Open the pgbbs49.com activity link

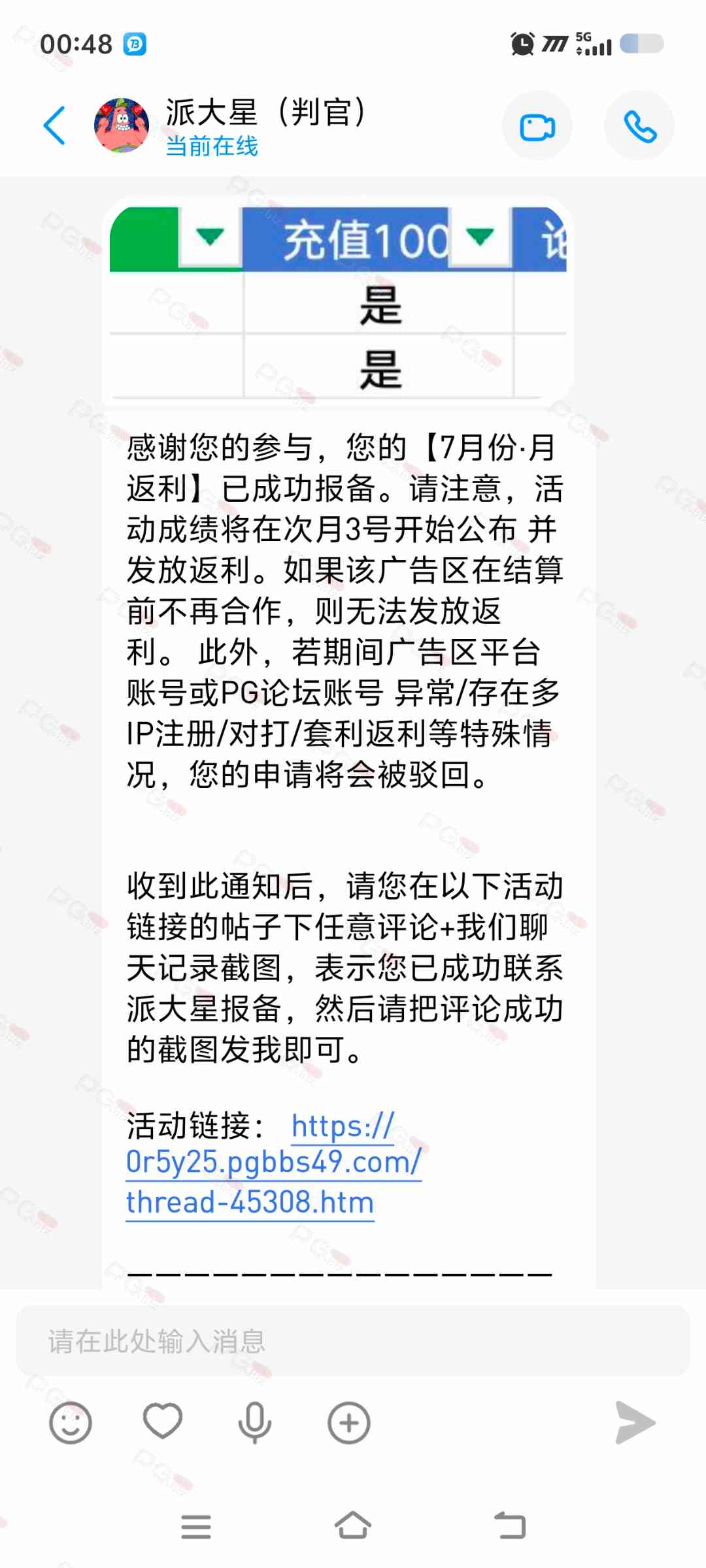[x=275, y=1164]
